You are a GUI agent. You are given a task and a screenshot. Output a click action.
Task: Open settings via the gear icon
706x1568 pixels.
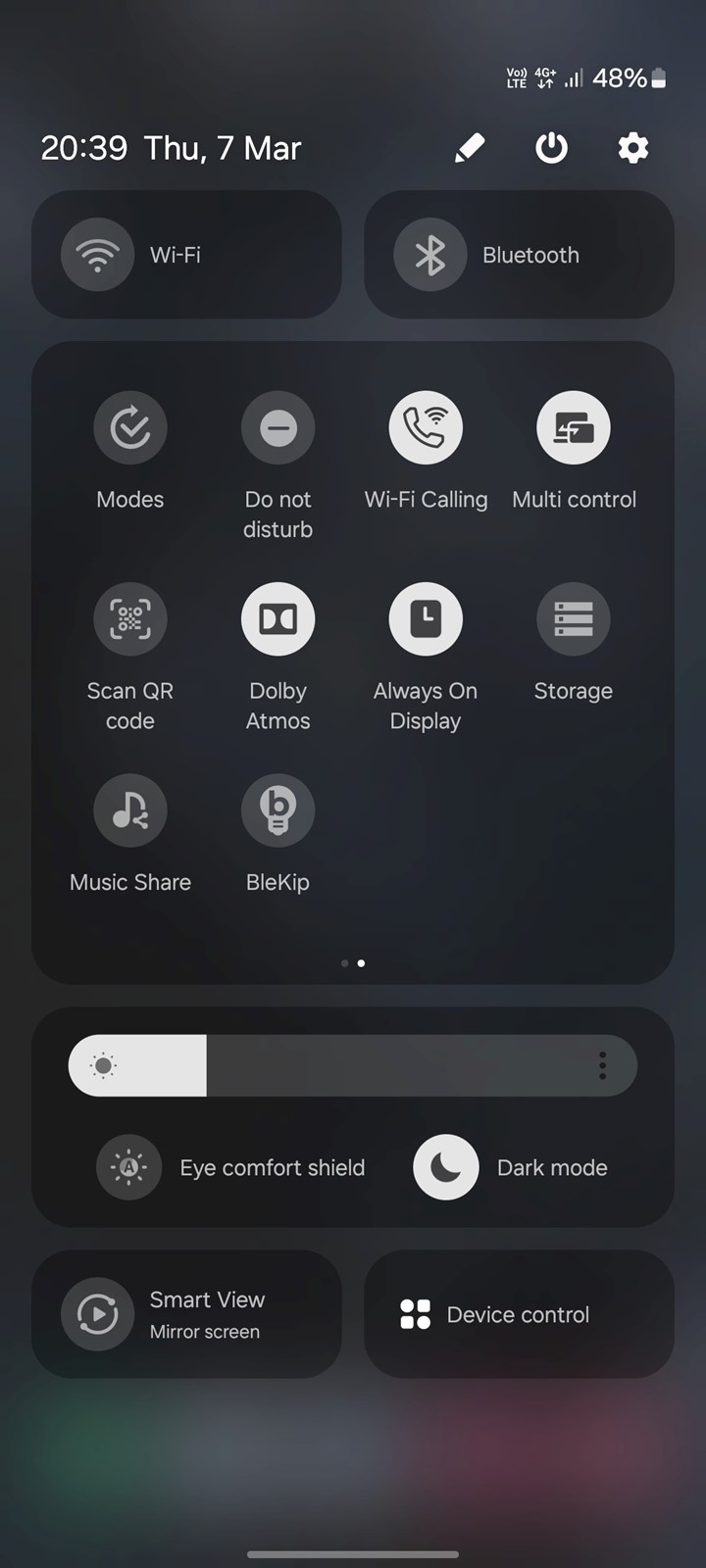[x=632, y=148]
